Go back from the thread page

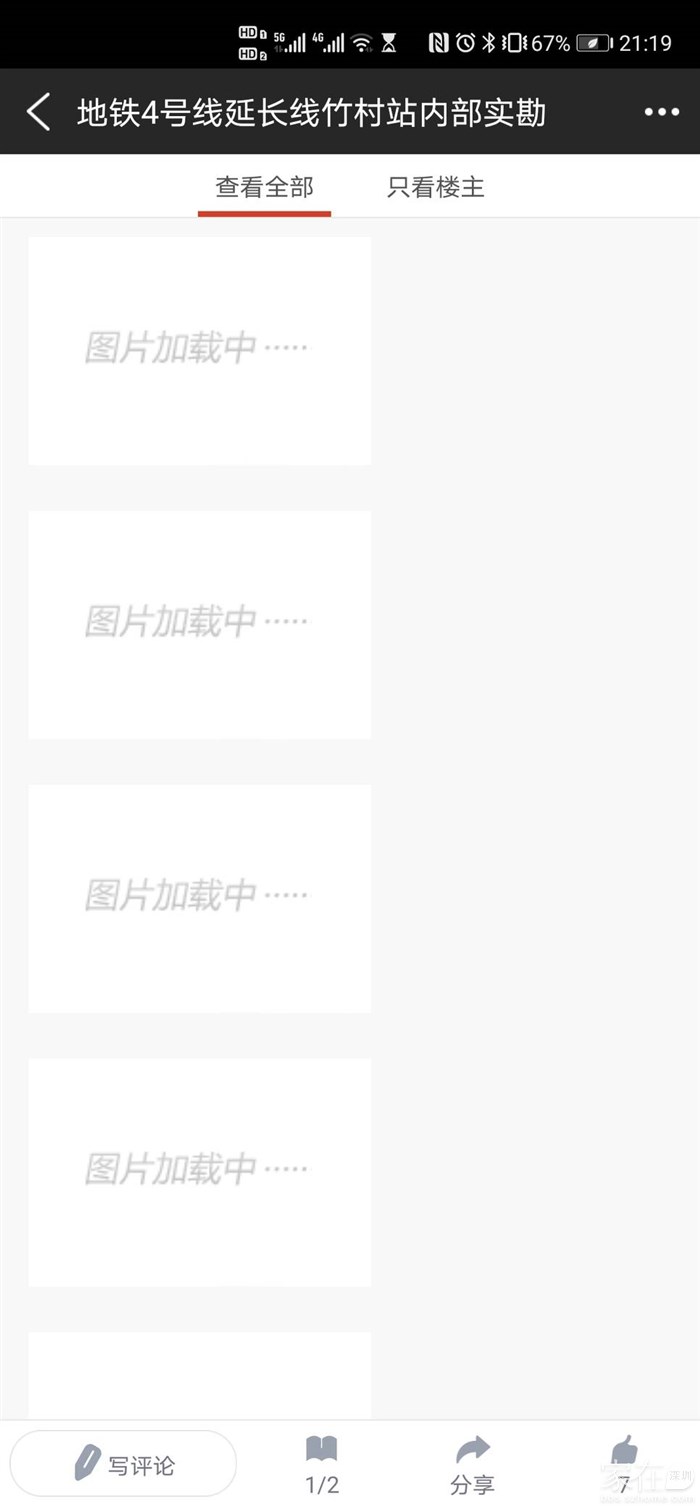[38, 112]
